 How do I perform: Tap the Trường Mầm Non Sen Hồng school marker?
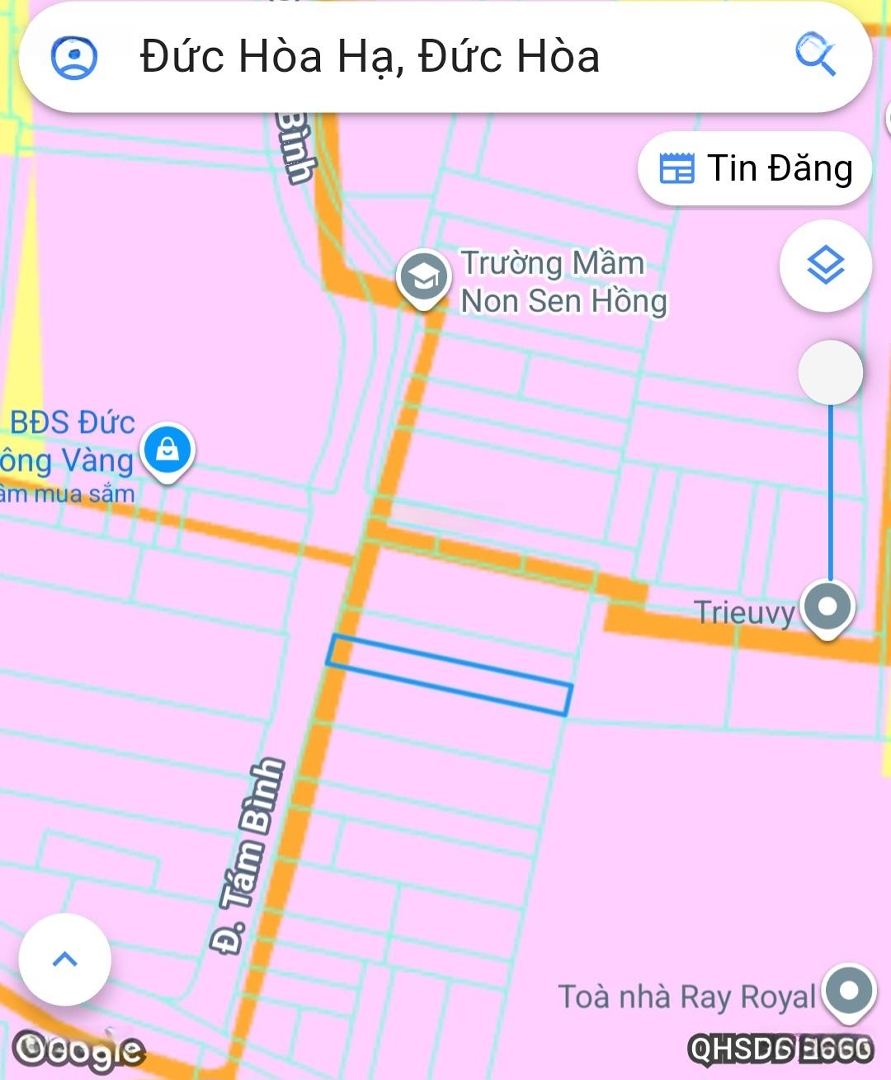pyautogui.click(x=423, y=276)
